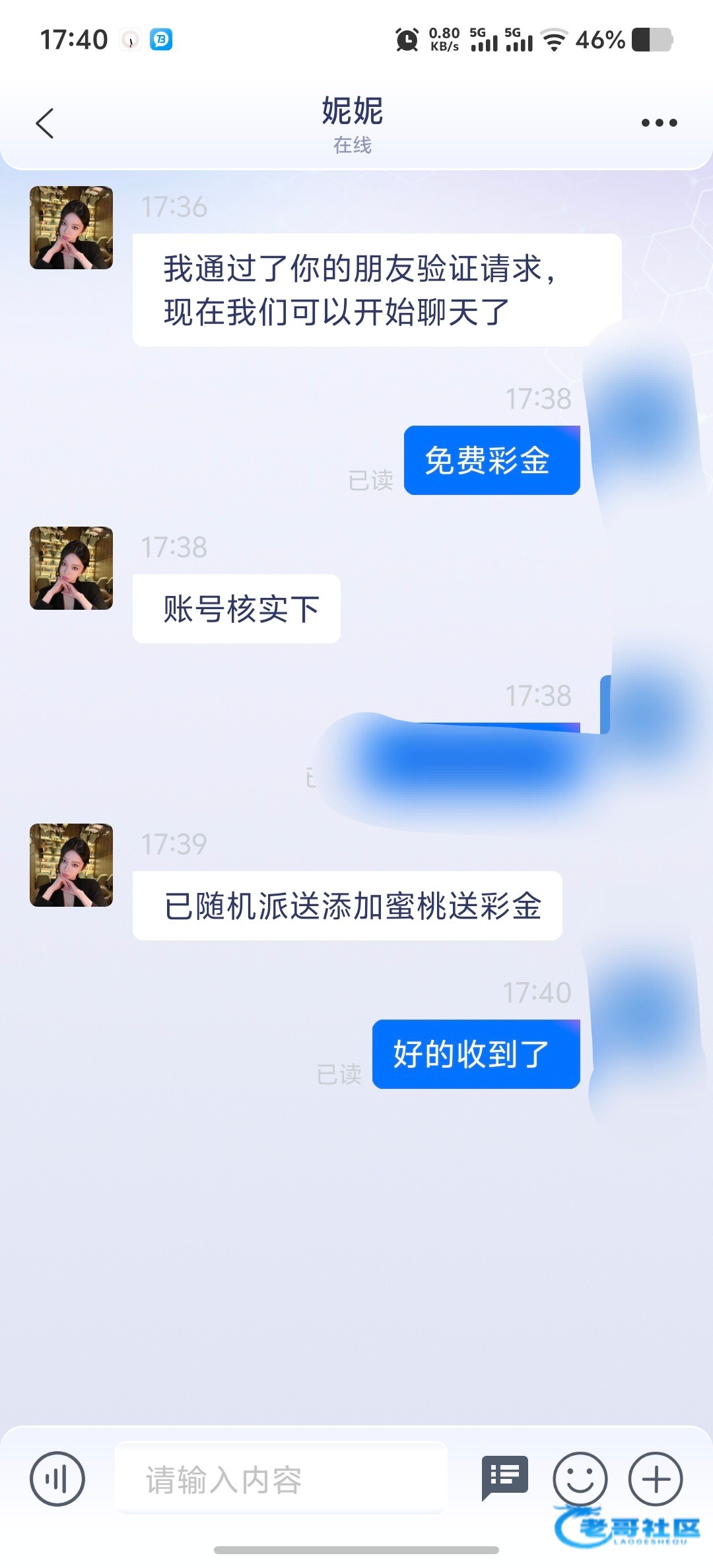Tap 妮妮's avatar beside the 17:39 message
This screenshot has width=713, height=1568.
coord(71,865)
